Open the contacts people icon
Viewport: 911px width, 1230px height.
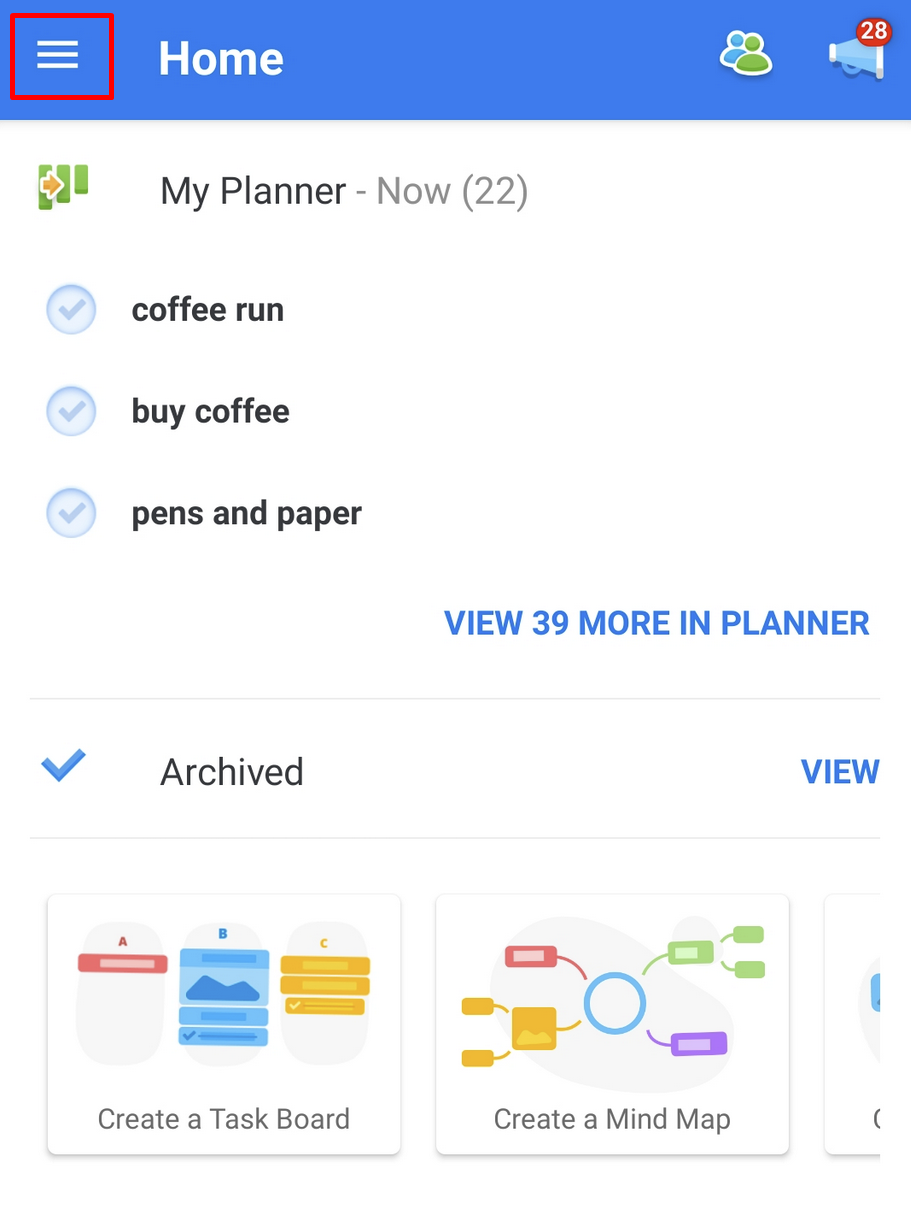point(746,55)
